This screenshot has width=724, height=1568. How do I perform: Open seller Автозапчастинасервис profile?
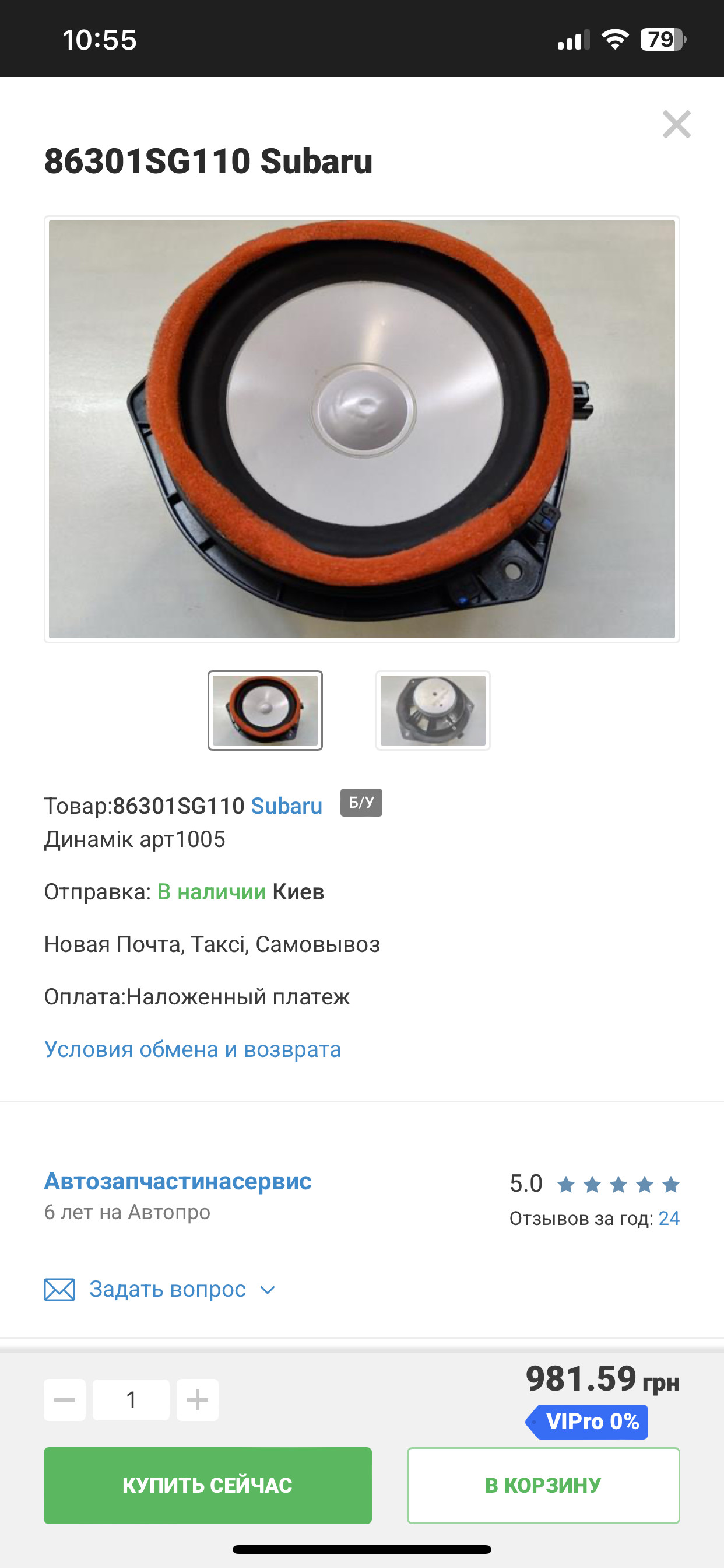pyautogui.click(x=178, y=1181)
